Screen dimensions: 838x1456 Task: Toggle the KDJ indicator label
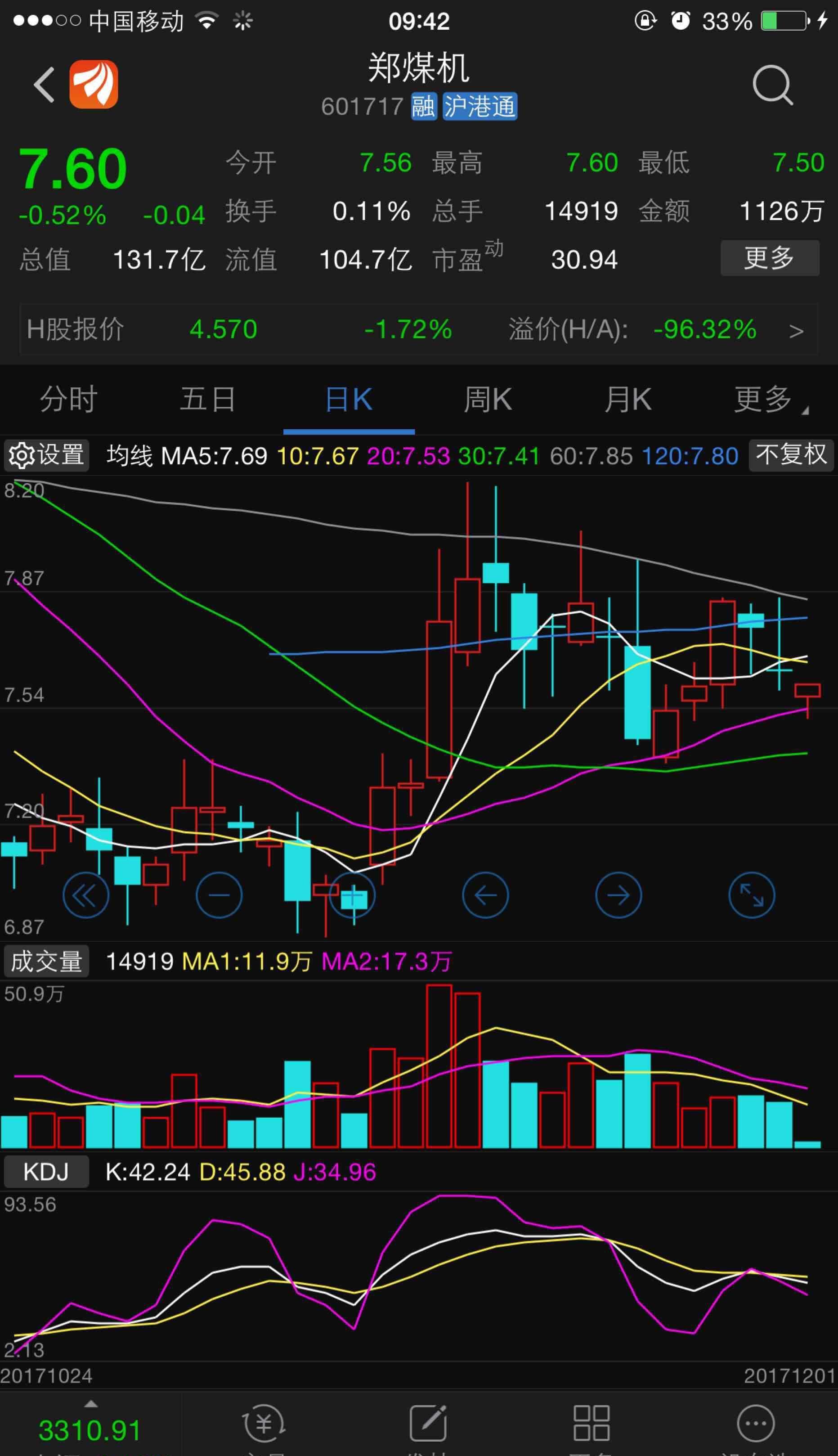[x=46, y=1172]
